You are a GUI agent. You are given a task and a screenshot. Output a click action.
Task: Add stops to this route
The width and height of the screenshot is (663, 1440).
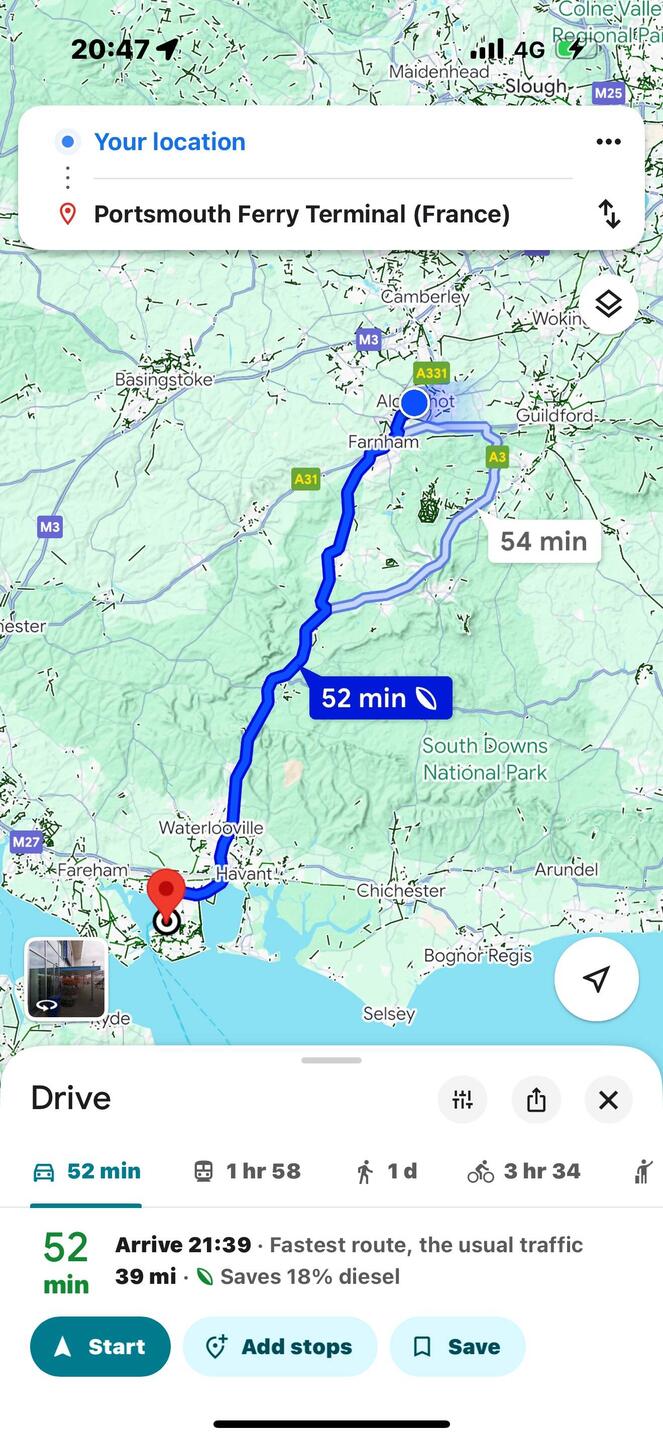click(x=279, y=1346)
